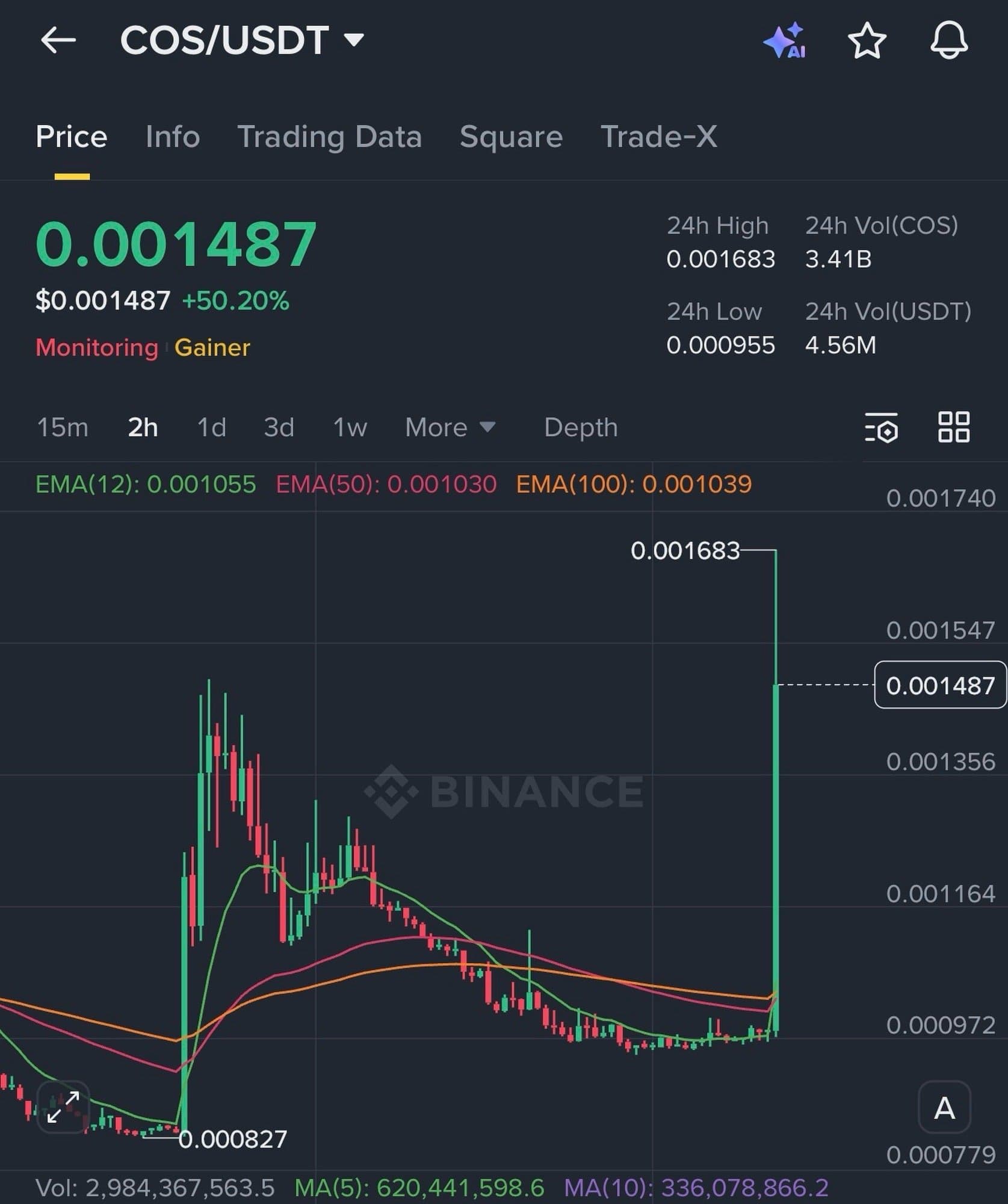
Task: Add COS/USDT to favorites with the star
Action: [867, 40]
